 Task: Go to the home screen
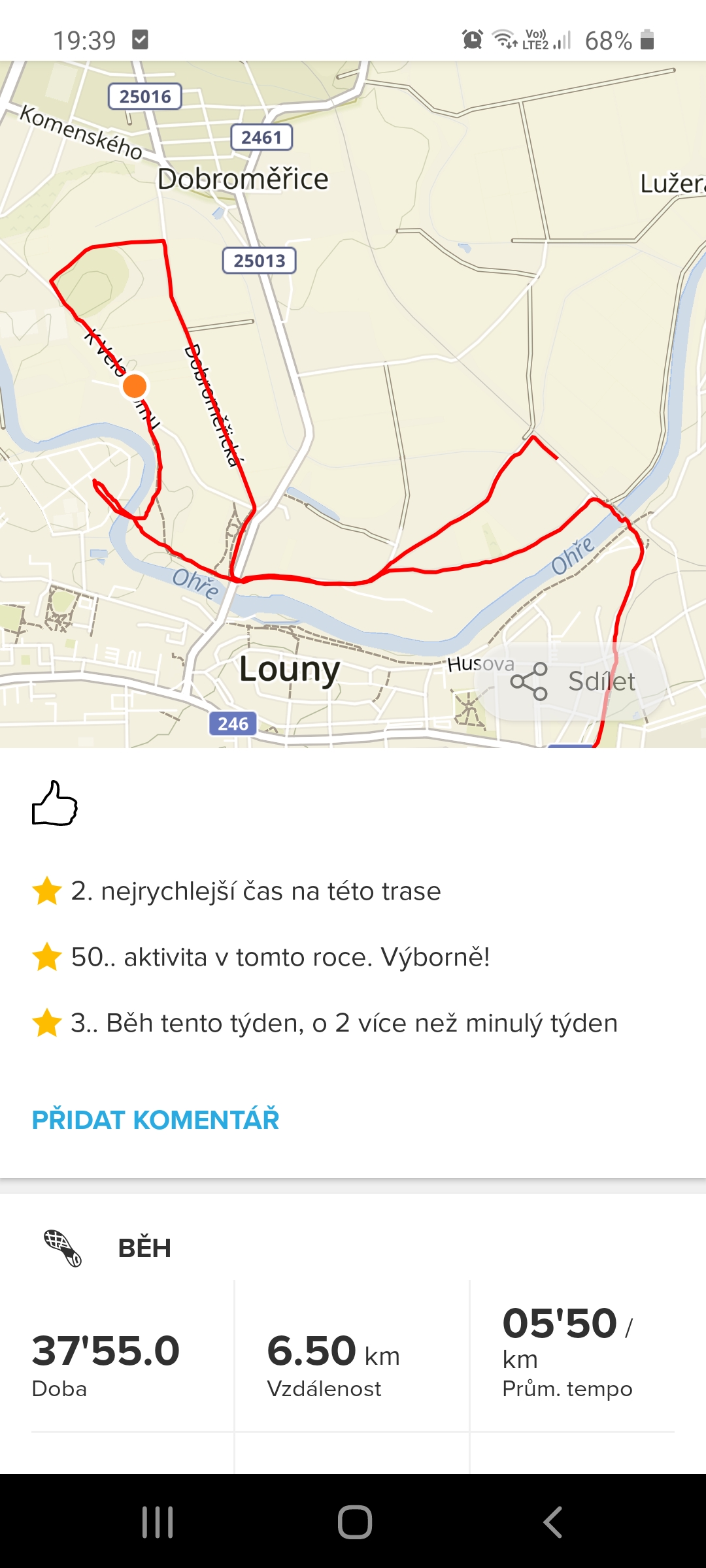(355, 1522)
